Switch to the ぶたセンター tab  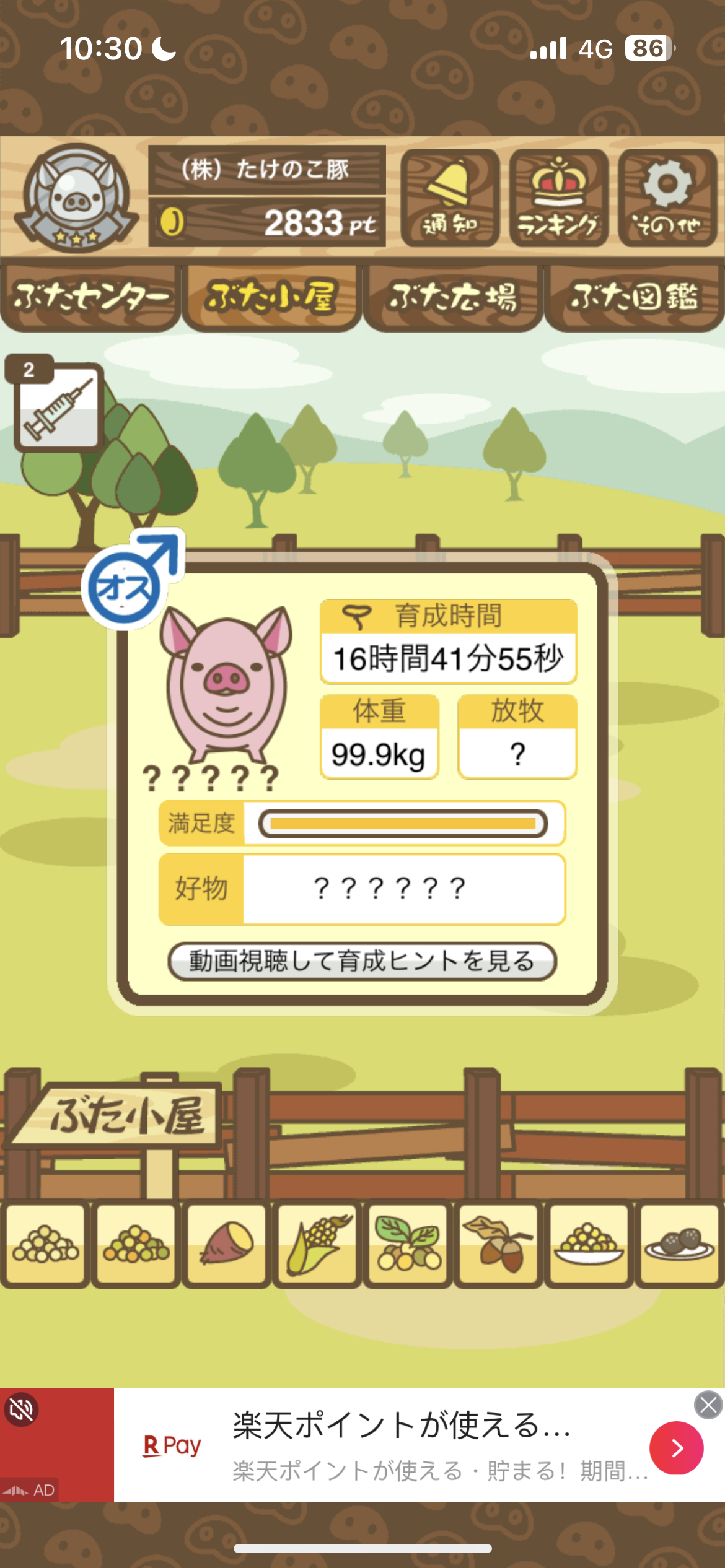click(90, 298)
